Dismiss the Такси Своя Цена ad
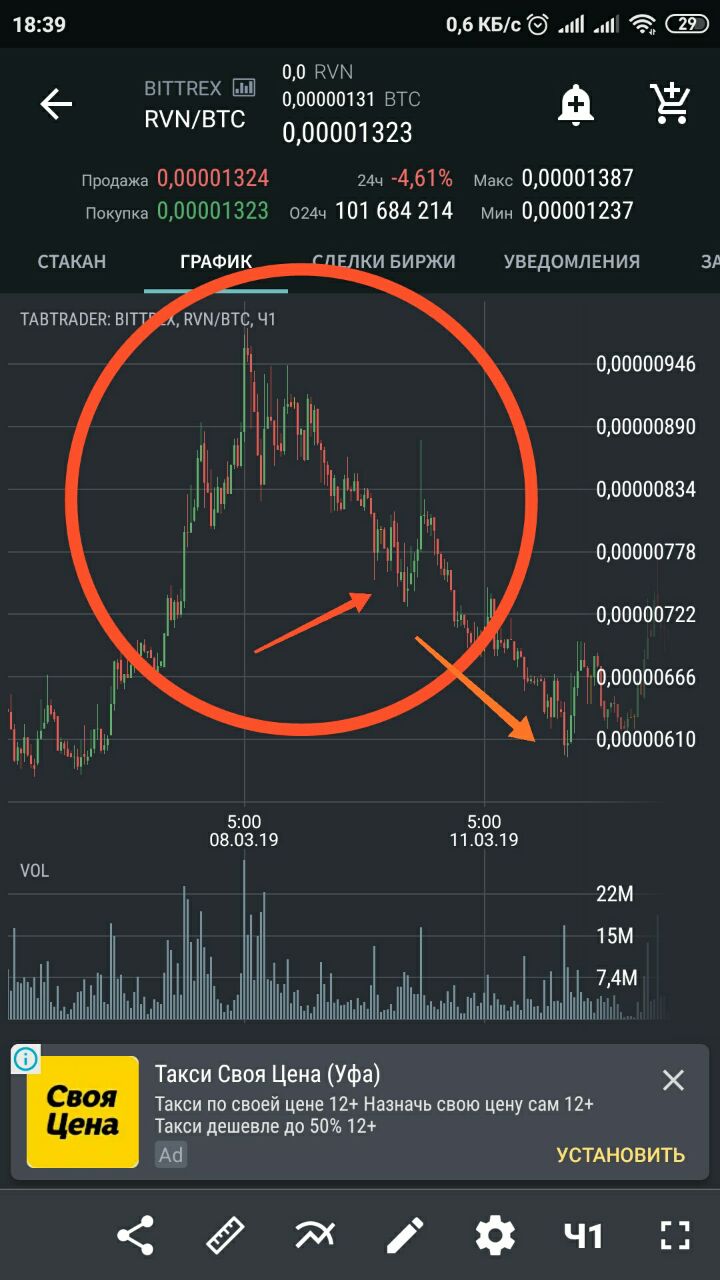720x1280 pixels. (673, 1080)
